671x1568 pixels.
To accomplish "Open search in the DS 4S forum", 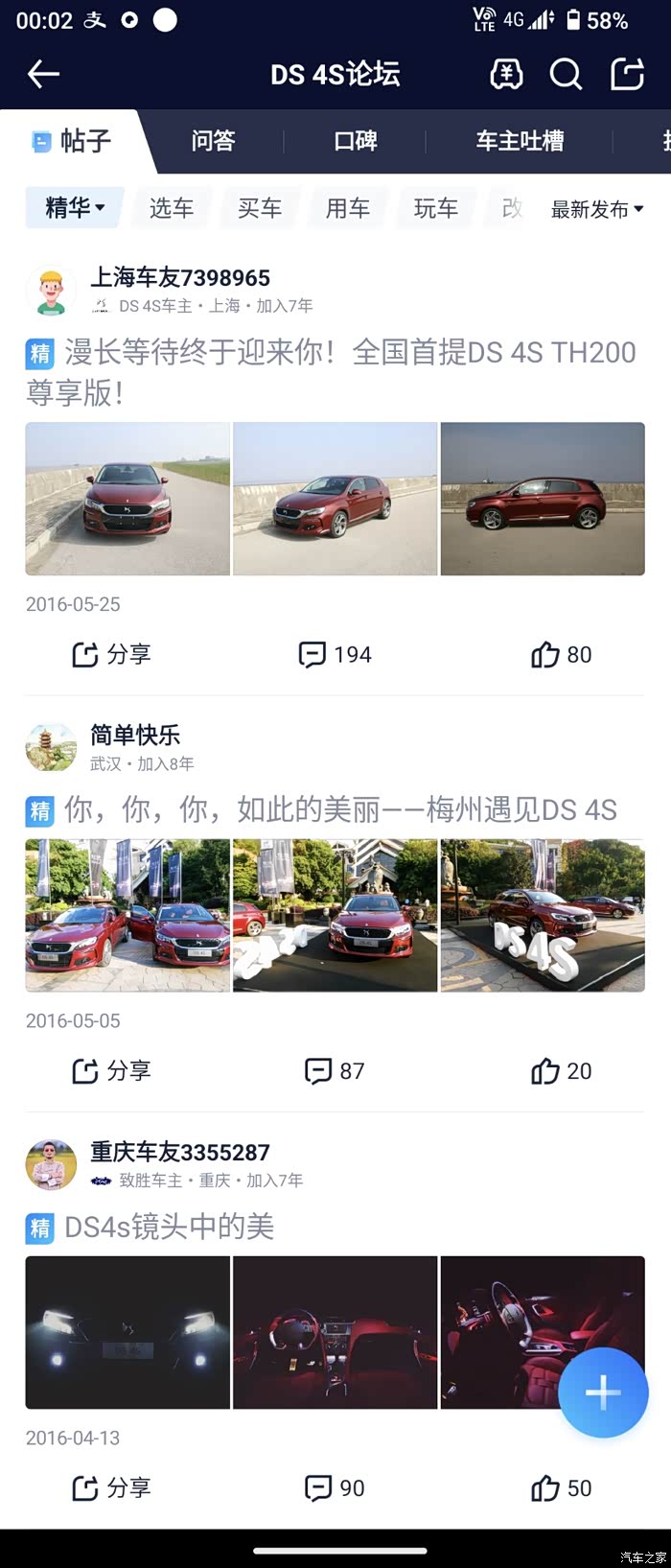I will tap(566, 74).
